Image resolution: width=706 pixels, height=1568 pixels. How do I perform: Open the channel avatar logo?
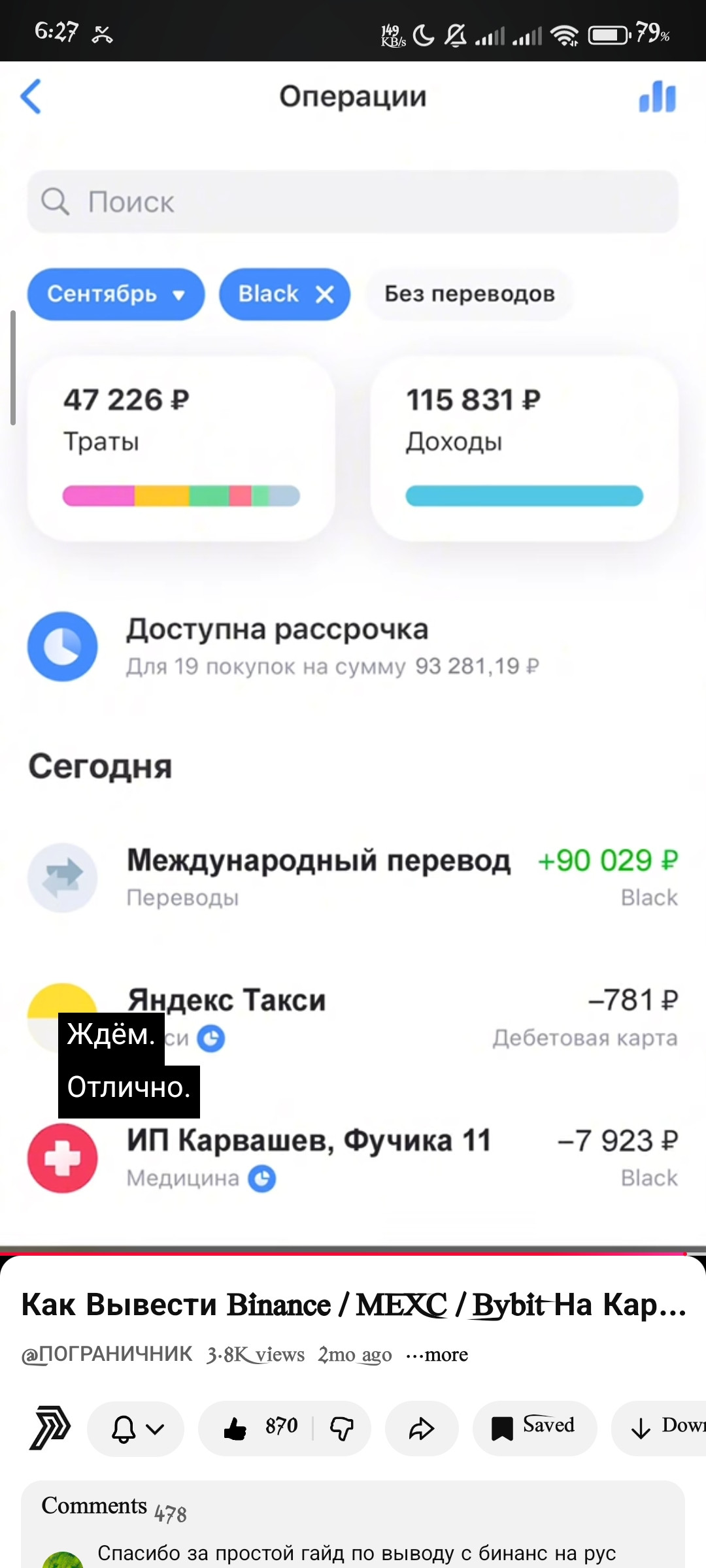coord(50,1428)
